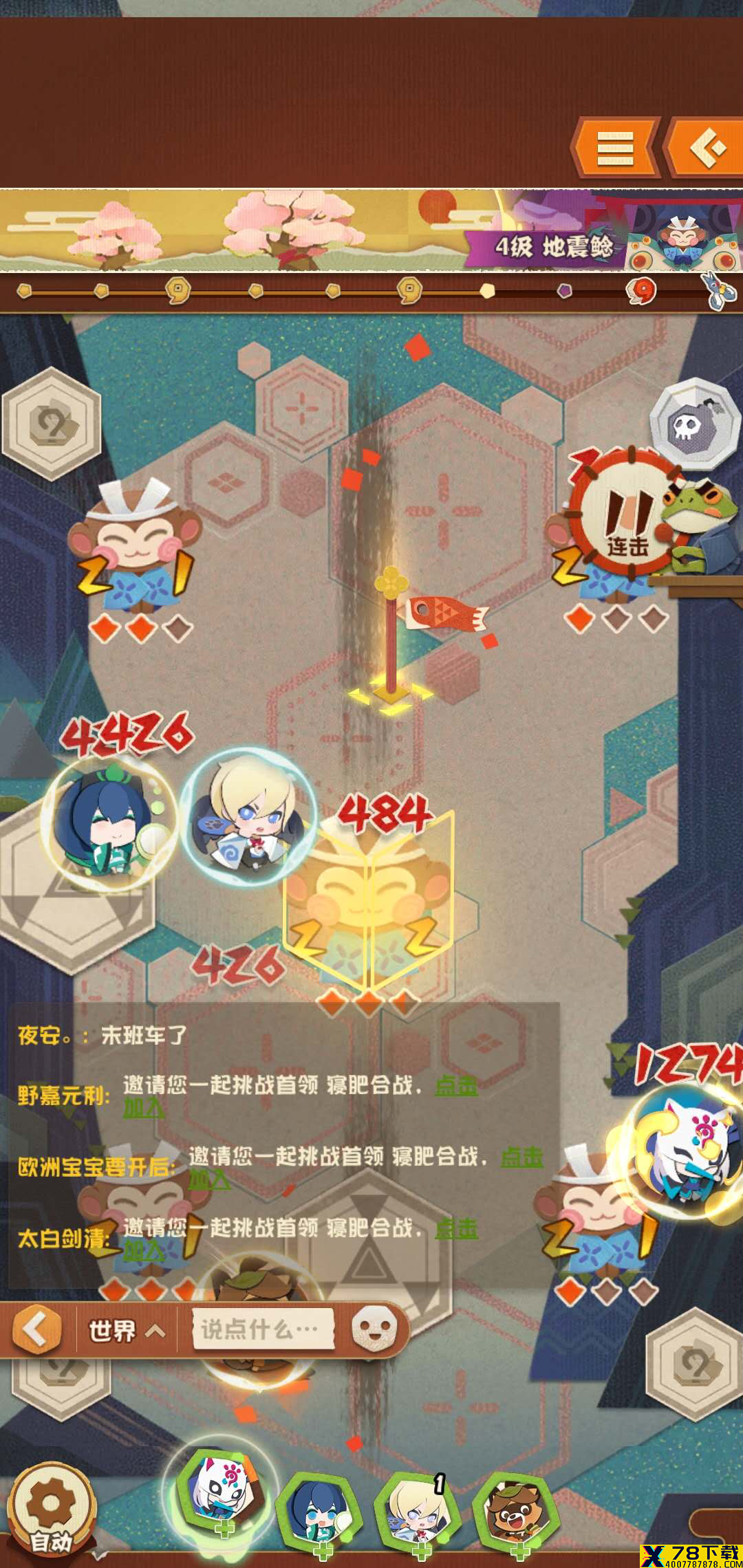Image resolution: width=743 pixels, height=1568 pixels.
Task: Open the hamburger menu button
Action: tap(615, 148)
